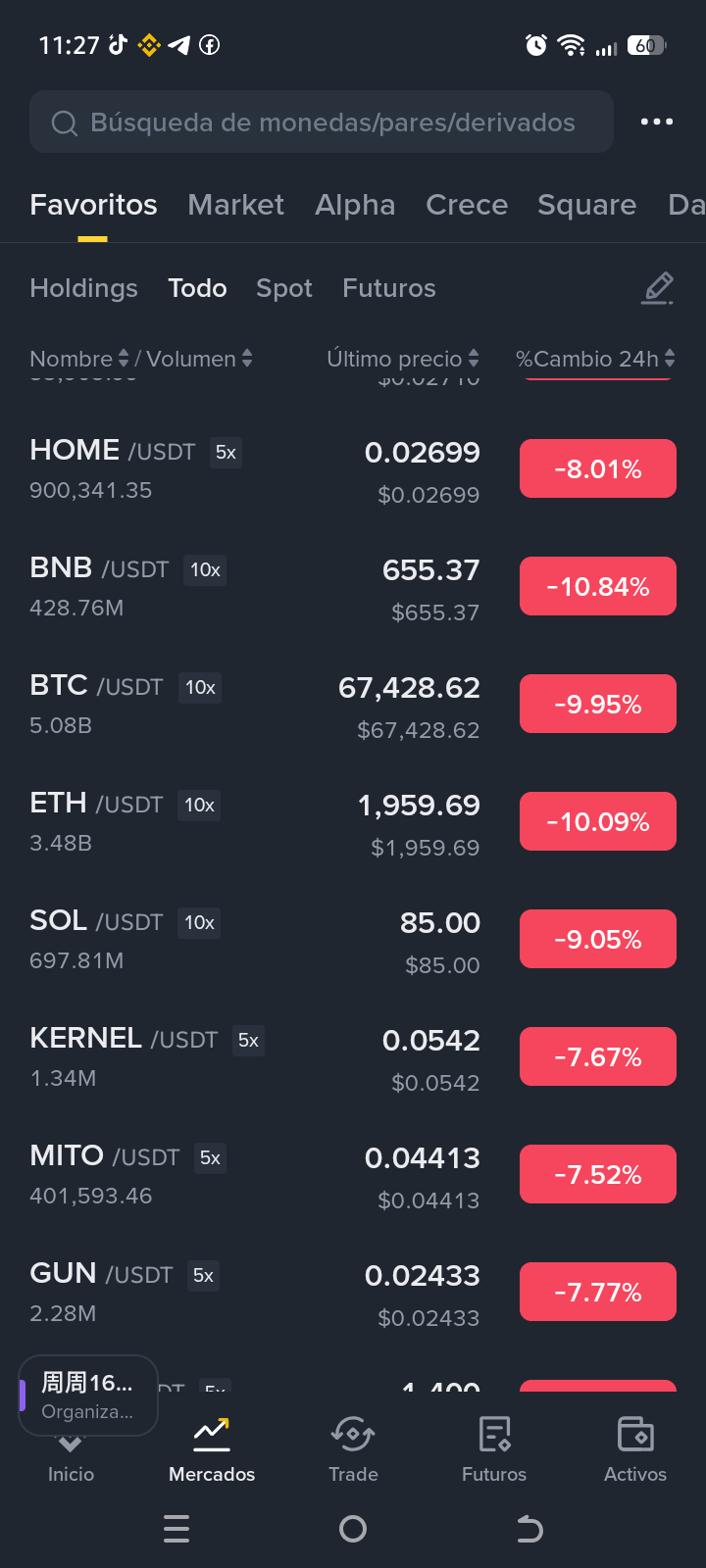
Task: Open the Crece tab
Action: pyautogui.click(x=467, y=205)
